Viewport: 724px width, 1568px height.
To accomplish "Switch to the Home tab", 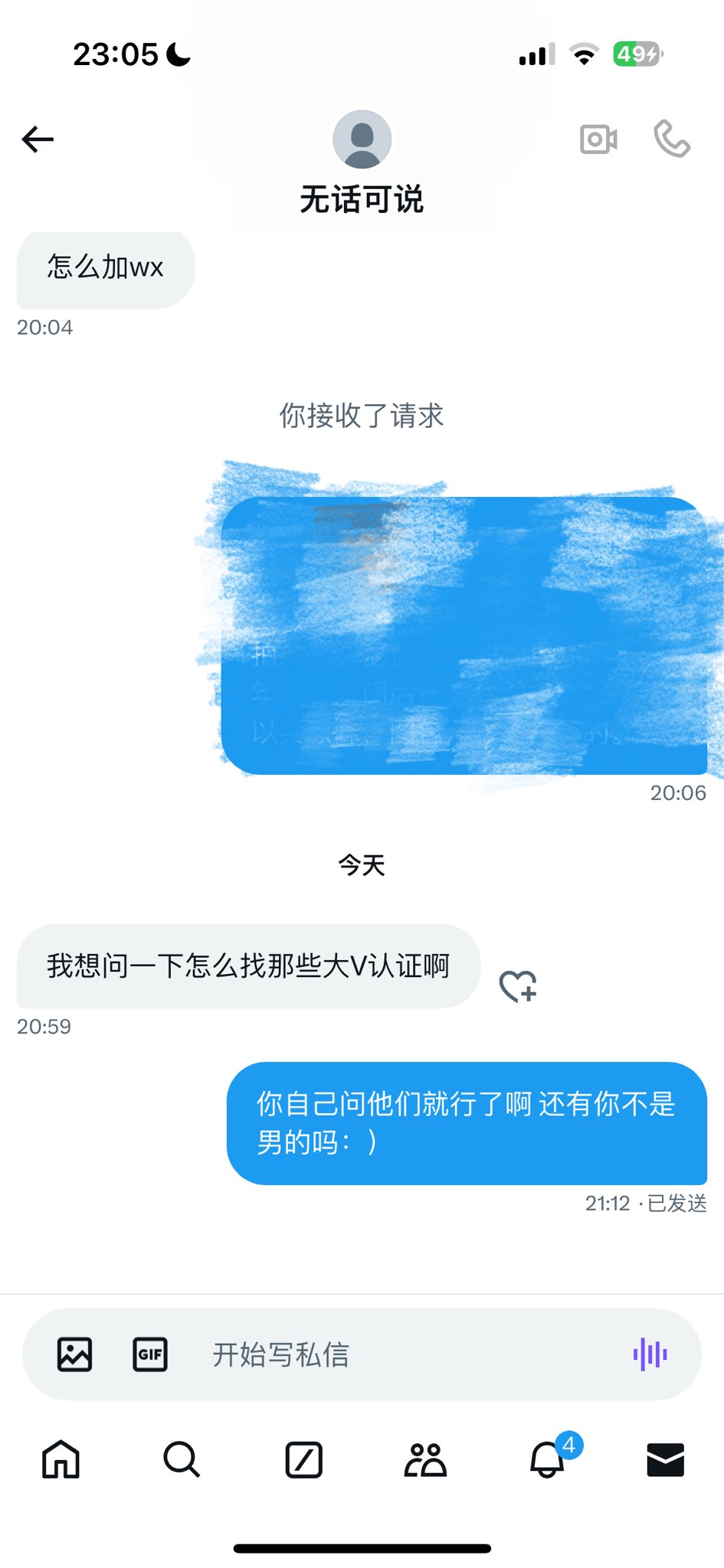I will [61, 1459].
